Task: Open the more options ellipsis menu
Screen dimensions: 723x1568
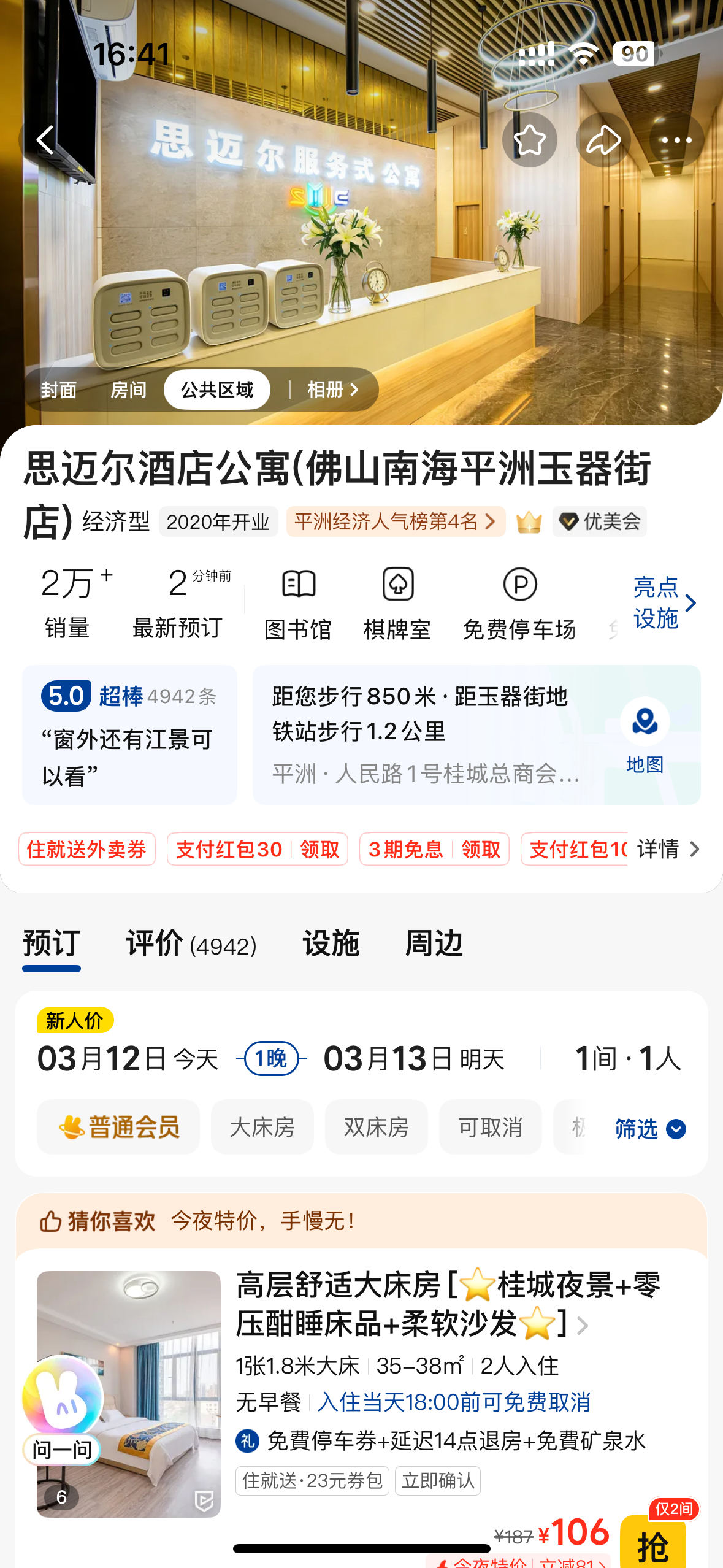Action: [x=677, y=139]
